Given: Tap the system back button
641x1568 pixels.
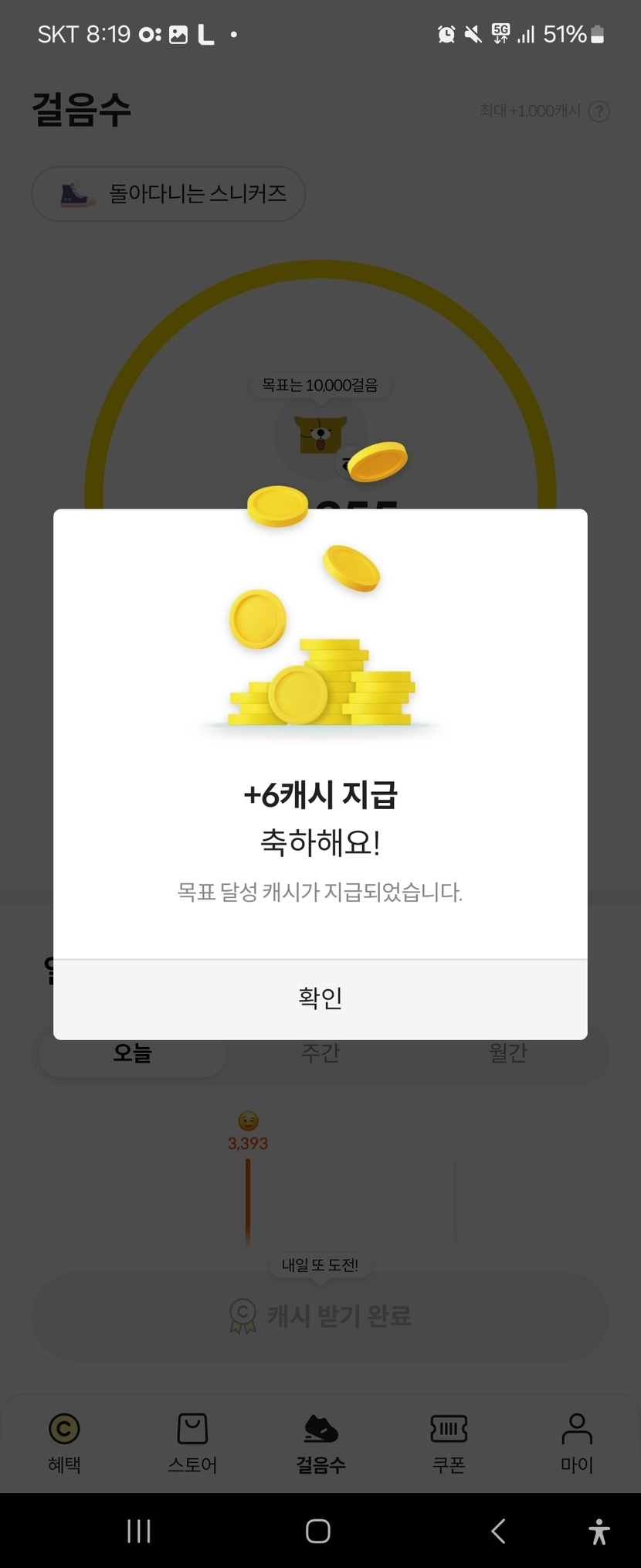Looking at the screenshot, I should [x=498, y=1531].
